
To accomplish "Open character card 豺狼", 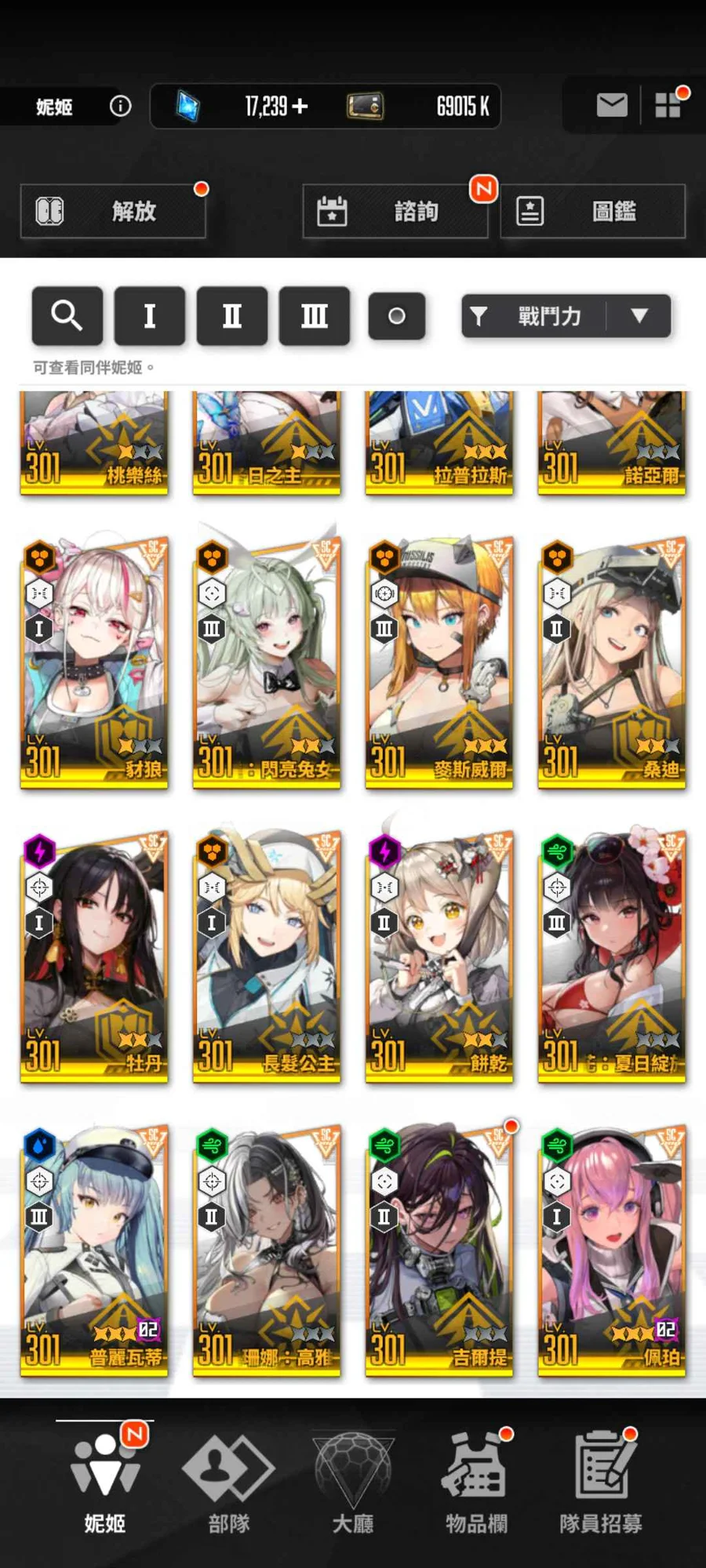I will [94, 662].
